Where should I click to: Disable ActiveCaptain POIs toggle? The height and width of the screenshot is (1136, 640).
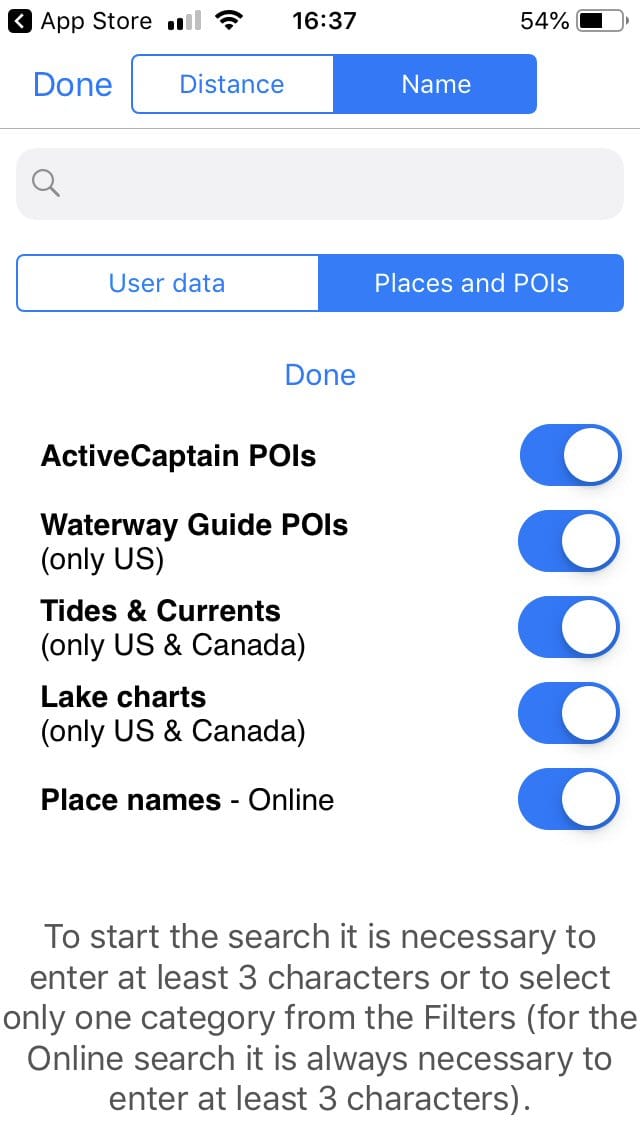(x=570, y=455)
